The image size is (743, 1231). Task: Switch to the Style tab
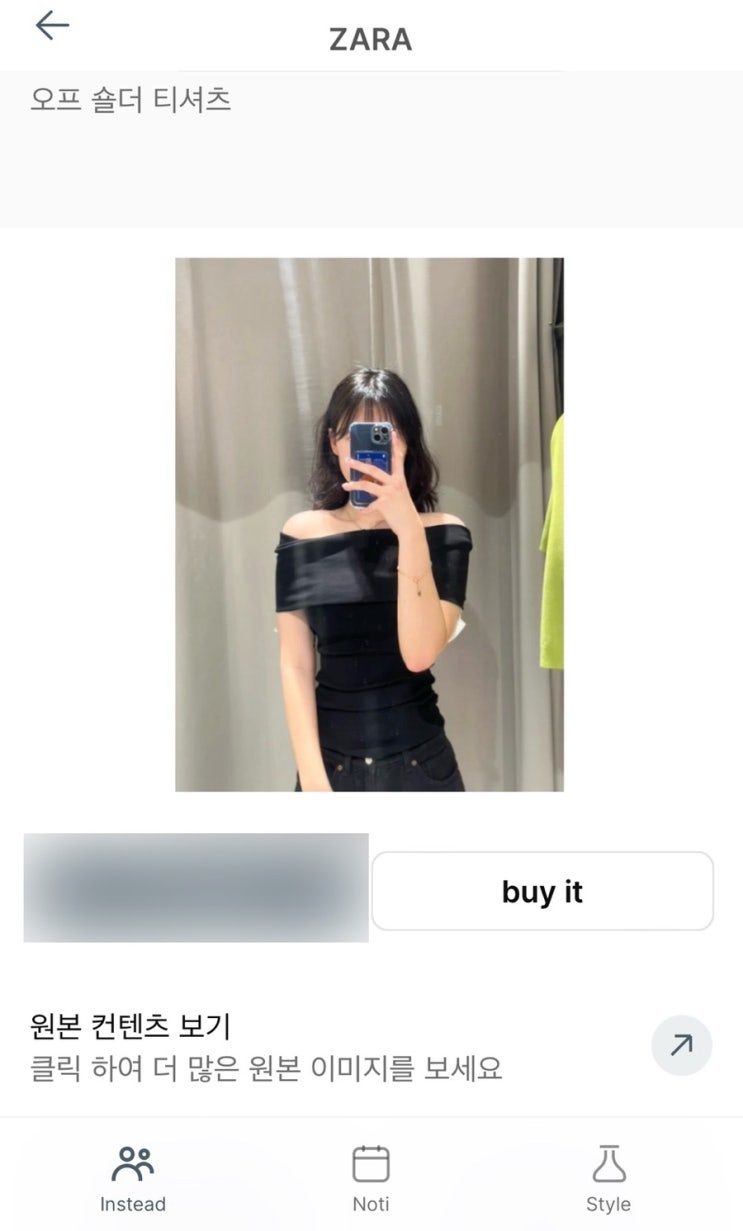pyautogui.click(x=608, y=1180)
